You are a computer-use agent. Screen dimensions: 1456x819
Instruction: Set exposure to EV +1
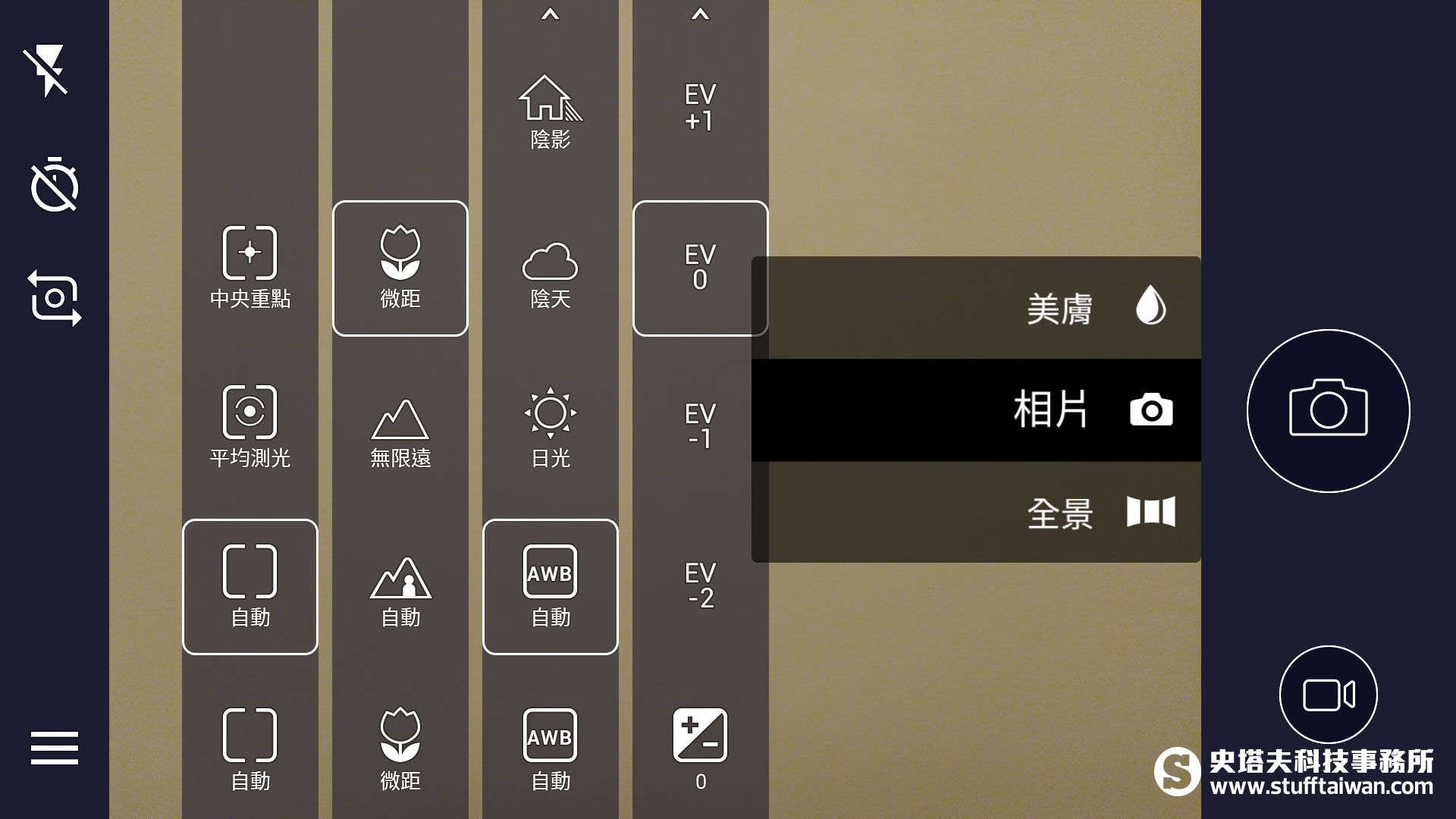(699, 108)
